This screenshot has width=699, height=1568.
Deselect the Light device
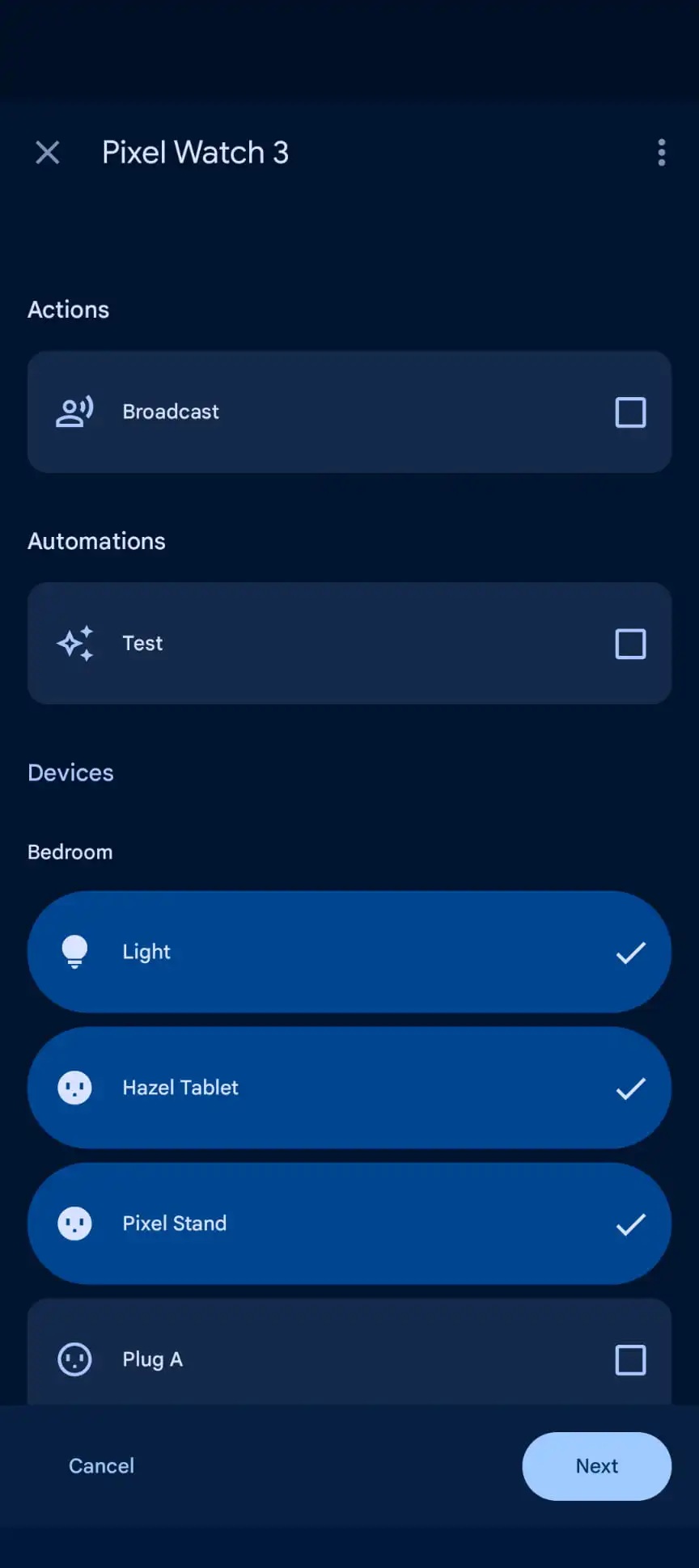click(349, 952)
